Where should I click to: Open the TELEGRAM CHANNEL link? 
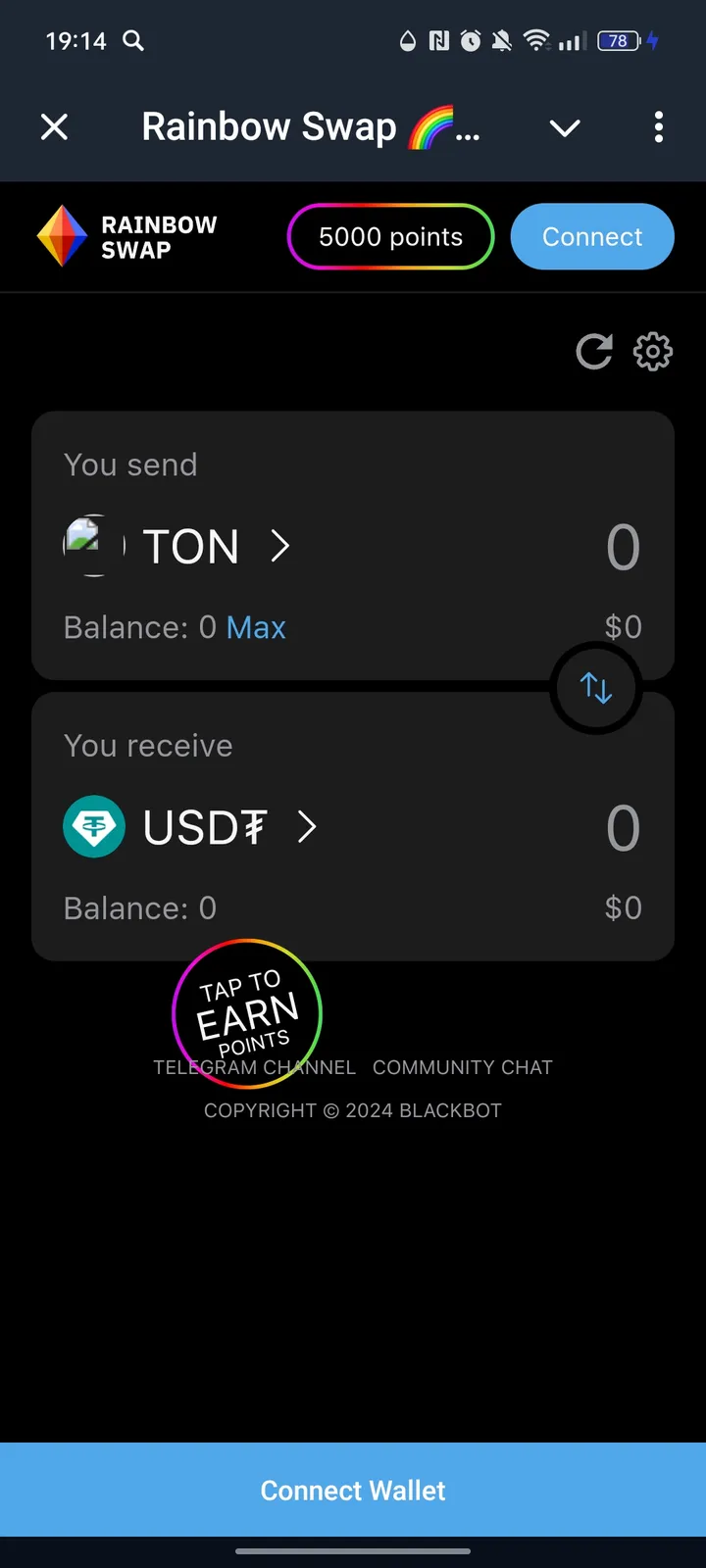254,1067
